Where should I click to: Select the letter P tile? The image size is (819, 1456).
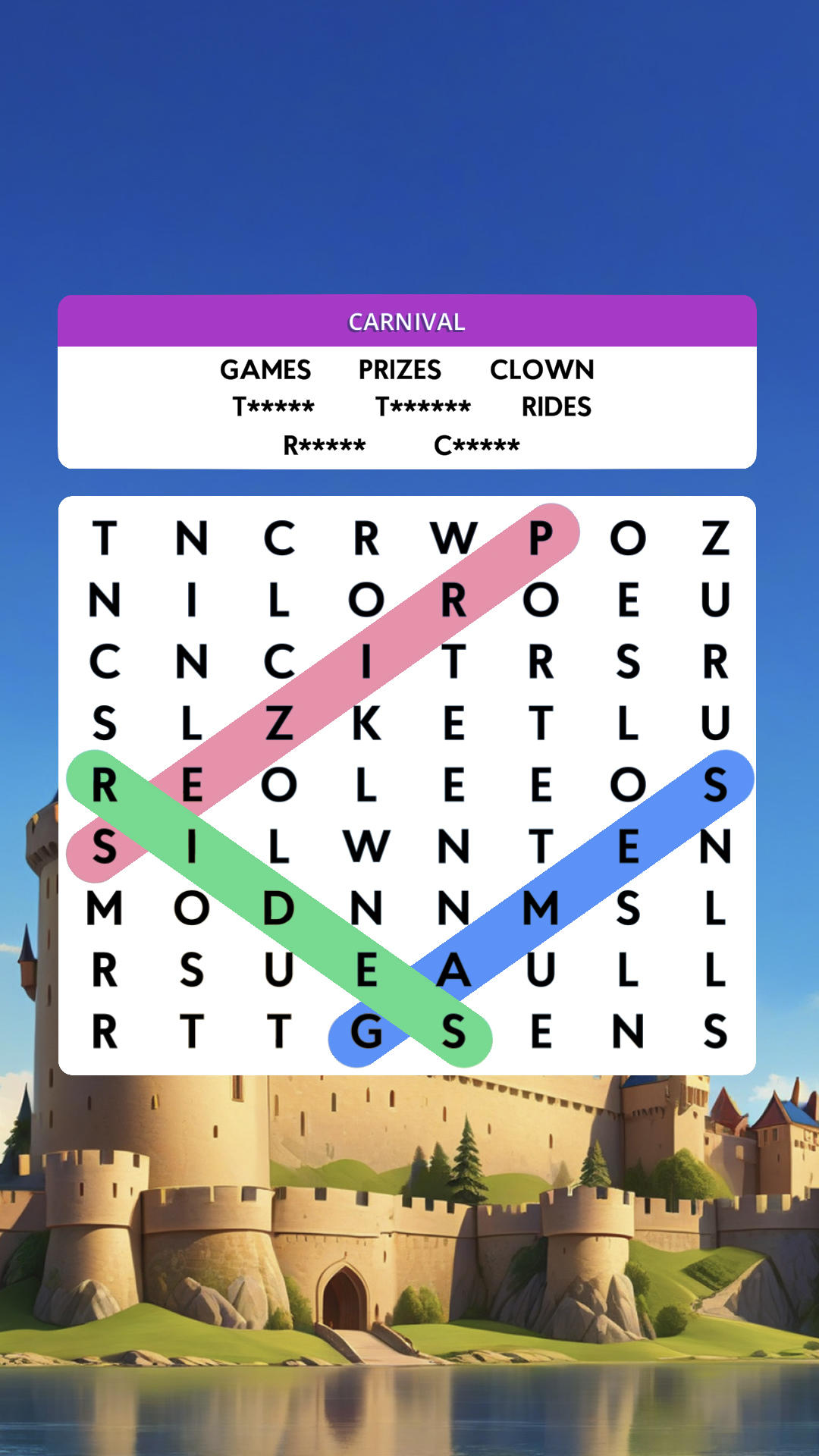click(541, 538)
